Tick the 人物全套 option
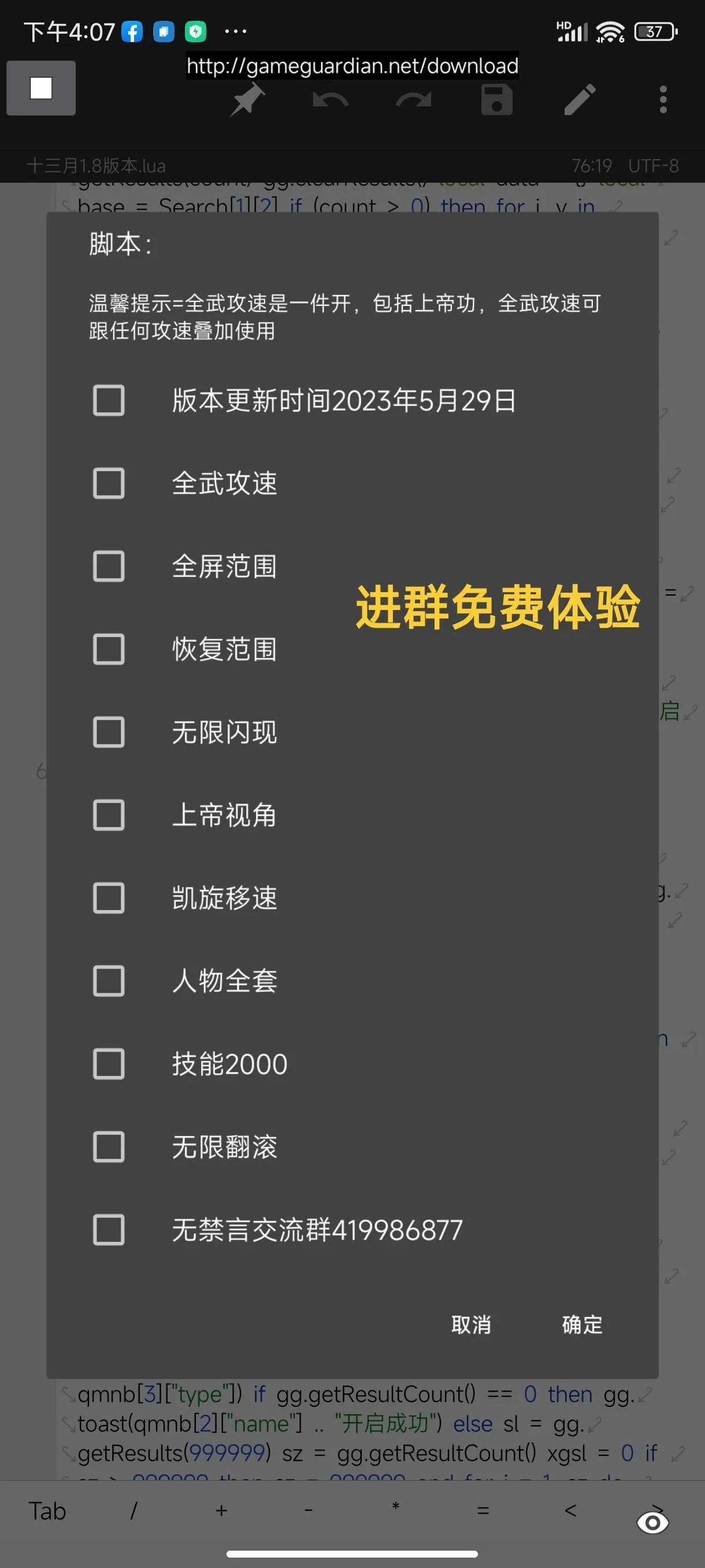Viewport: 705px width, 1568px height. click(x=109, y=981)
